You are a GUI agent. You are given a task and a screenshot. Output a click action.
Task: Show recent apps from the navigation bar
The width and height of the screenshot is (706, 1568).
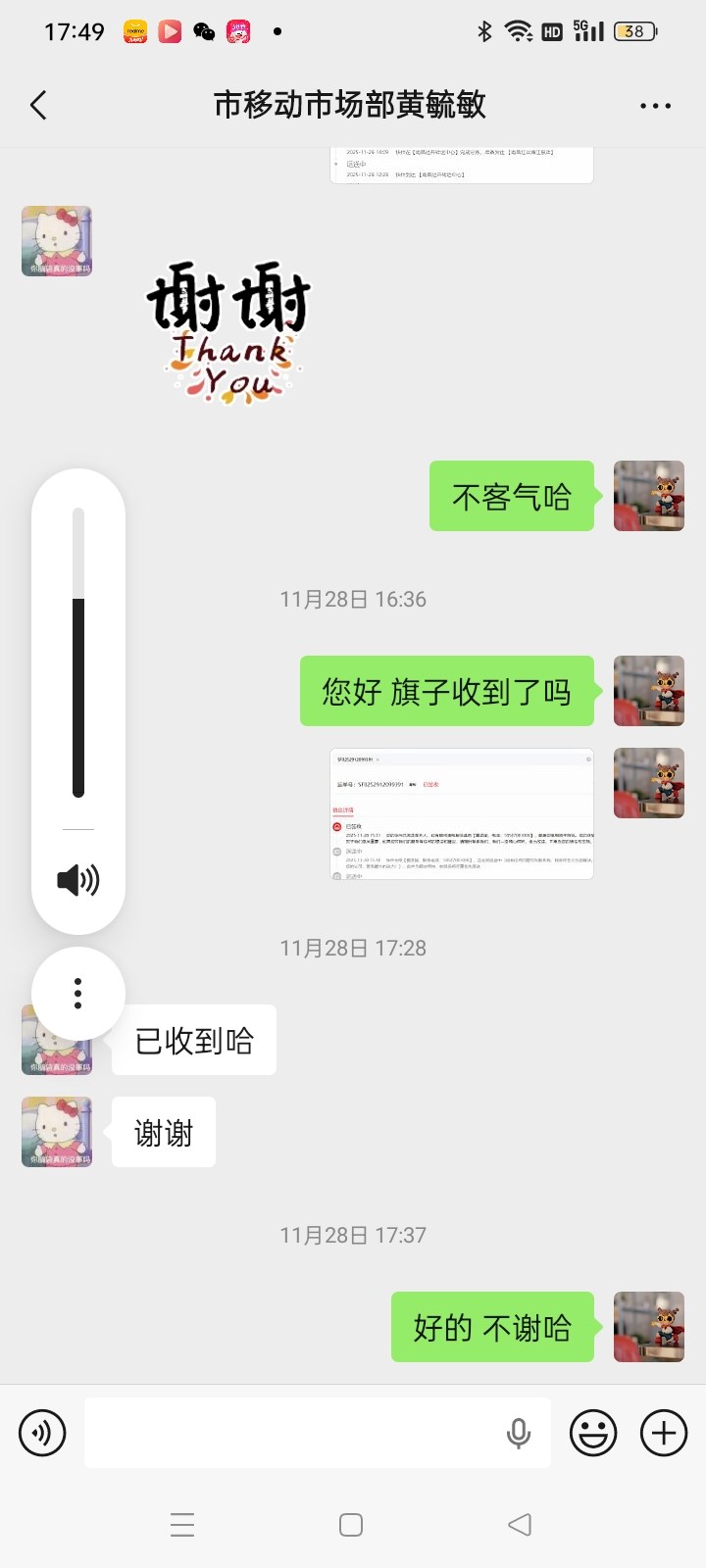pos(182,1525)
